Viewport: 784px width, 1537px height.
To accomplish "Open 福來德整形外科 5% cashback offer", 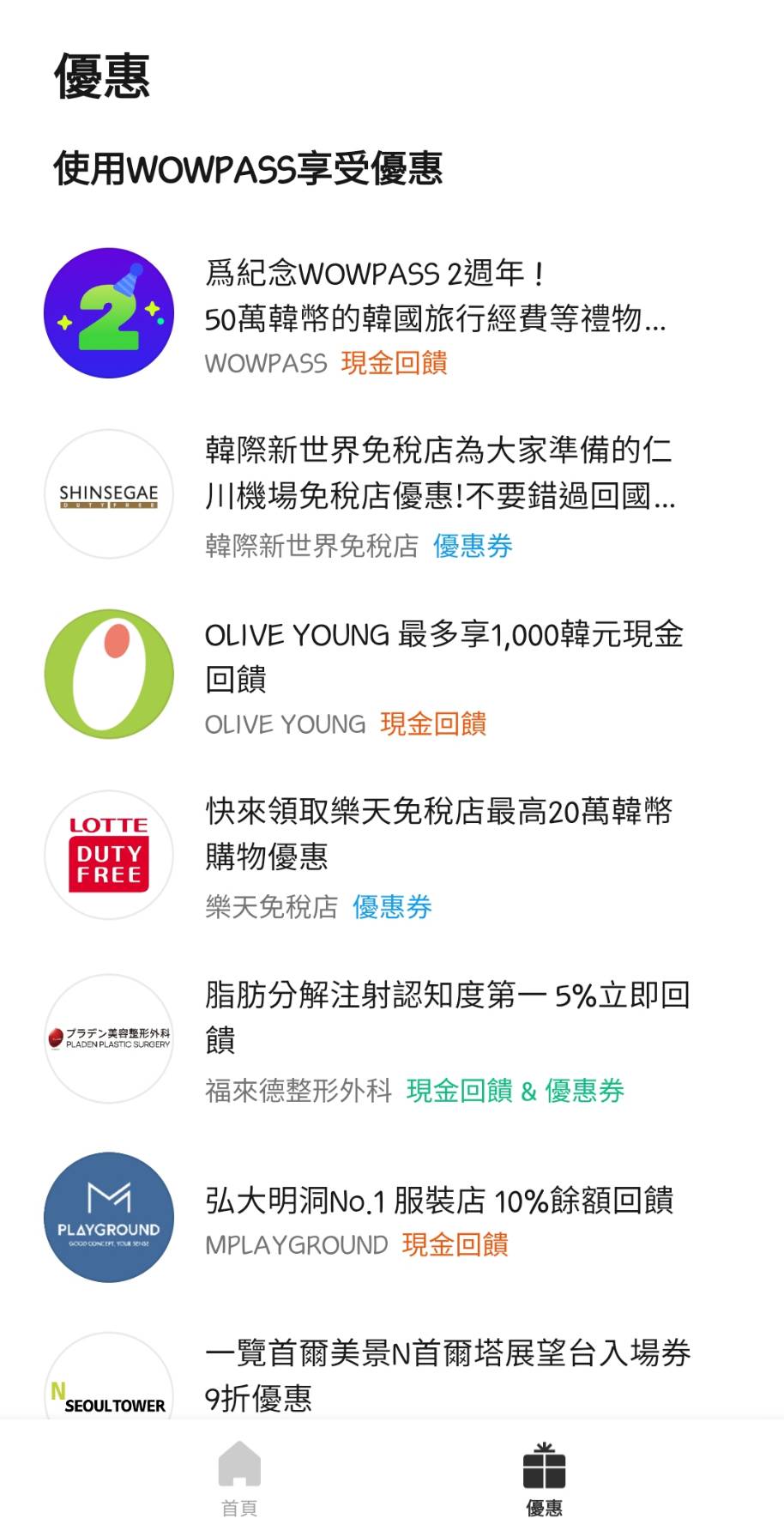I will (392, 1039).
